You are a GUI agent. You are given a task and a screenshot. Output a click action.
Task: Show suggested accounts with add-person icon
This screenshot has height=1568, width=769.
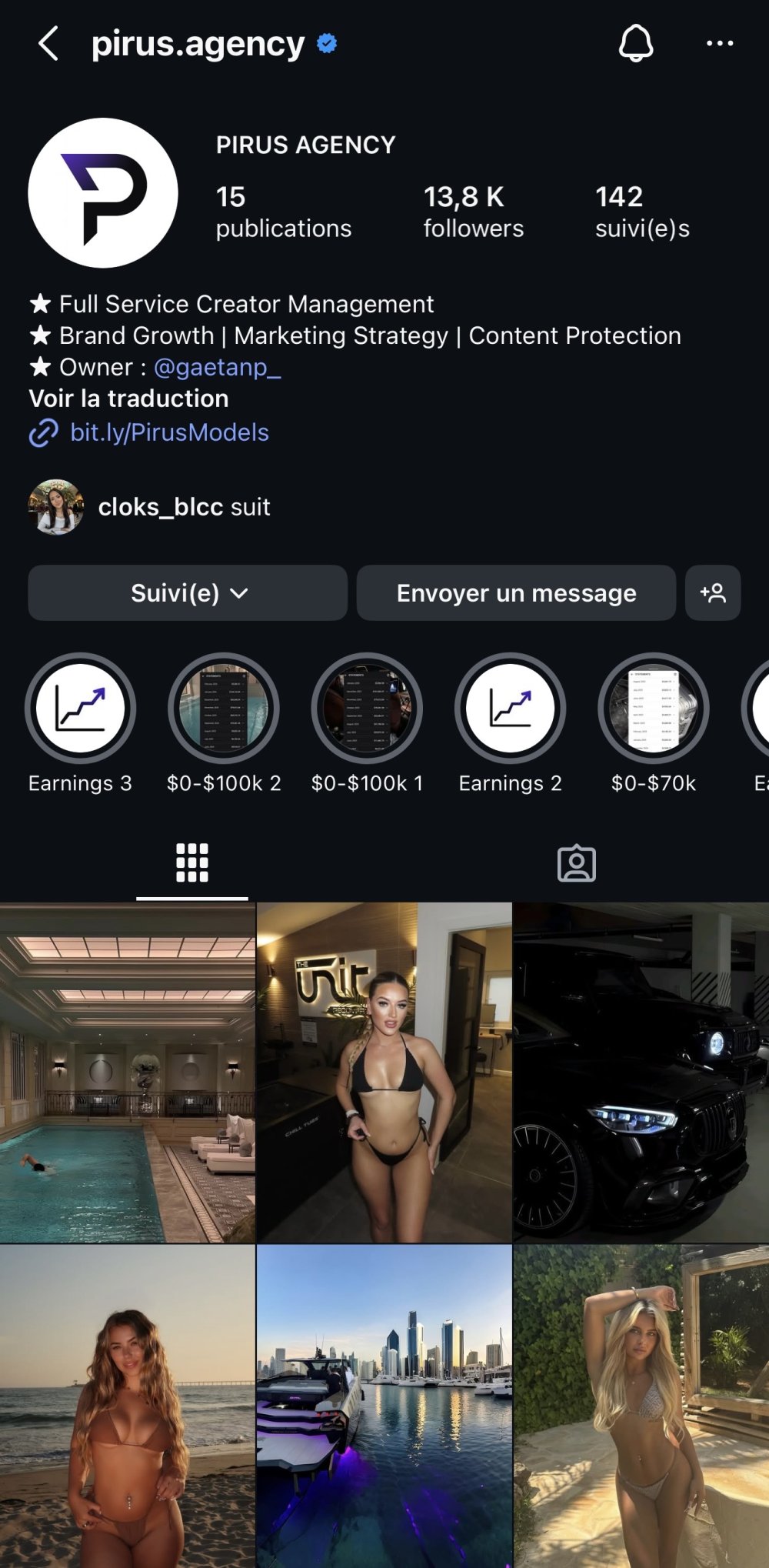(713, 593)
